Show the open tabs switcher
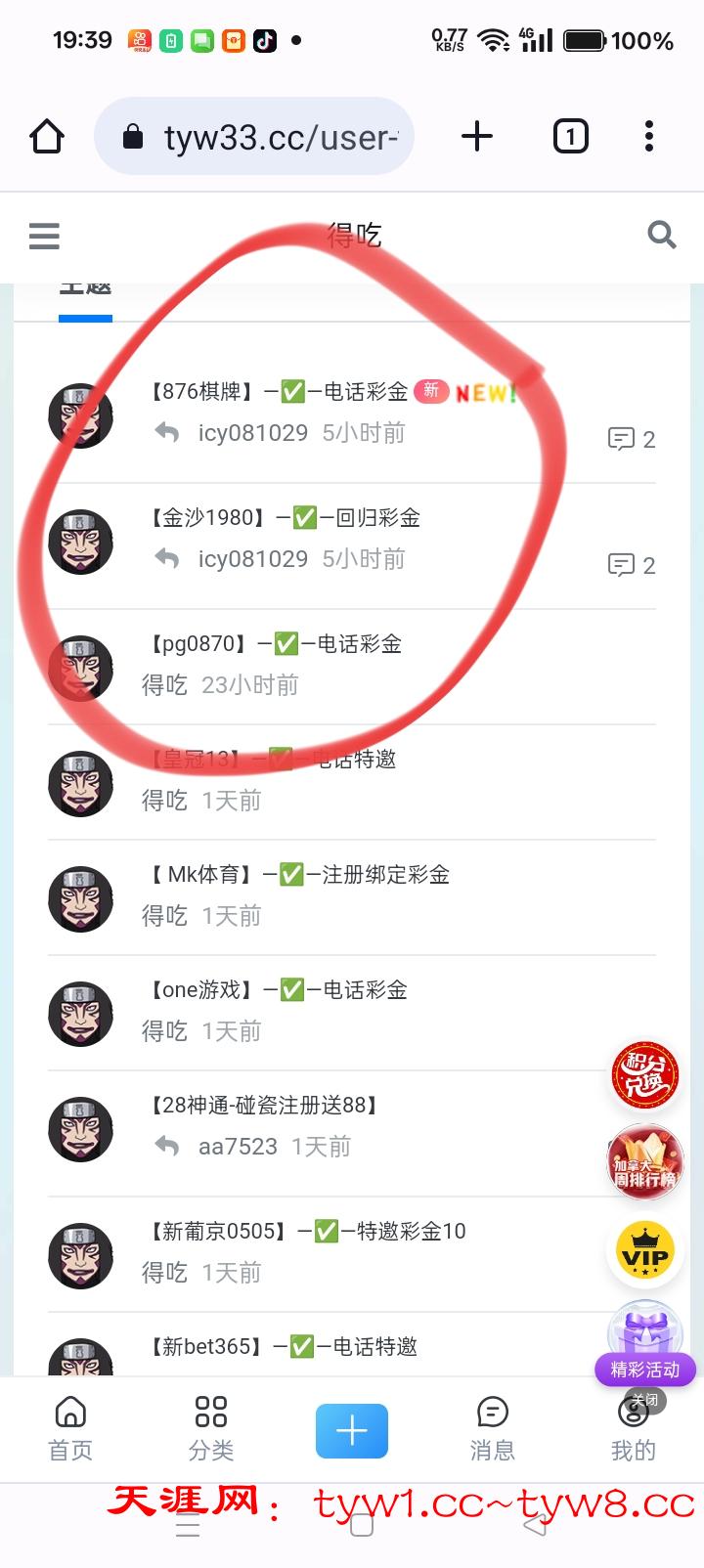Screen dimensions: 704x1568 570,137
